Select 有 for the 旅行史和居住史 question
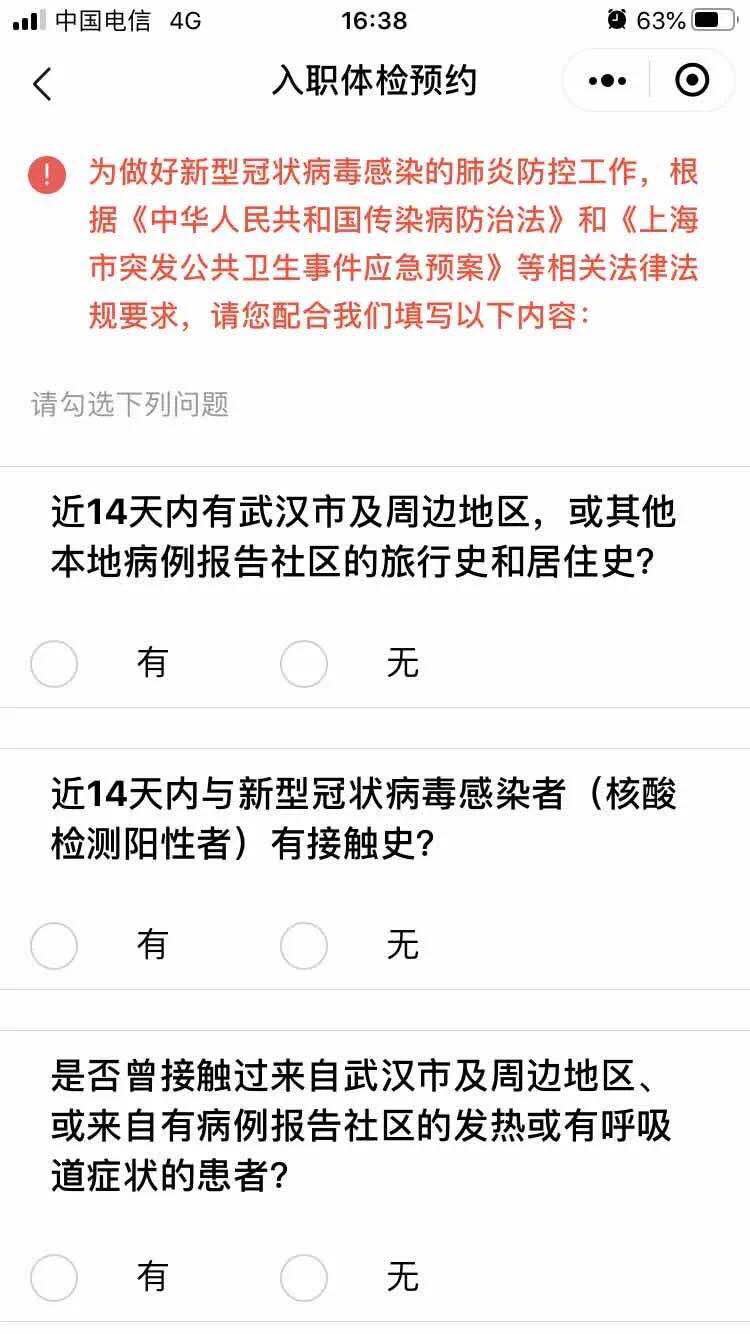The height and width of the screenshot is (1334, 750). coord(54,664)
